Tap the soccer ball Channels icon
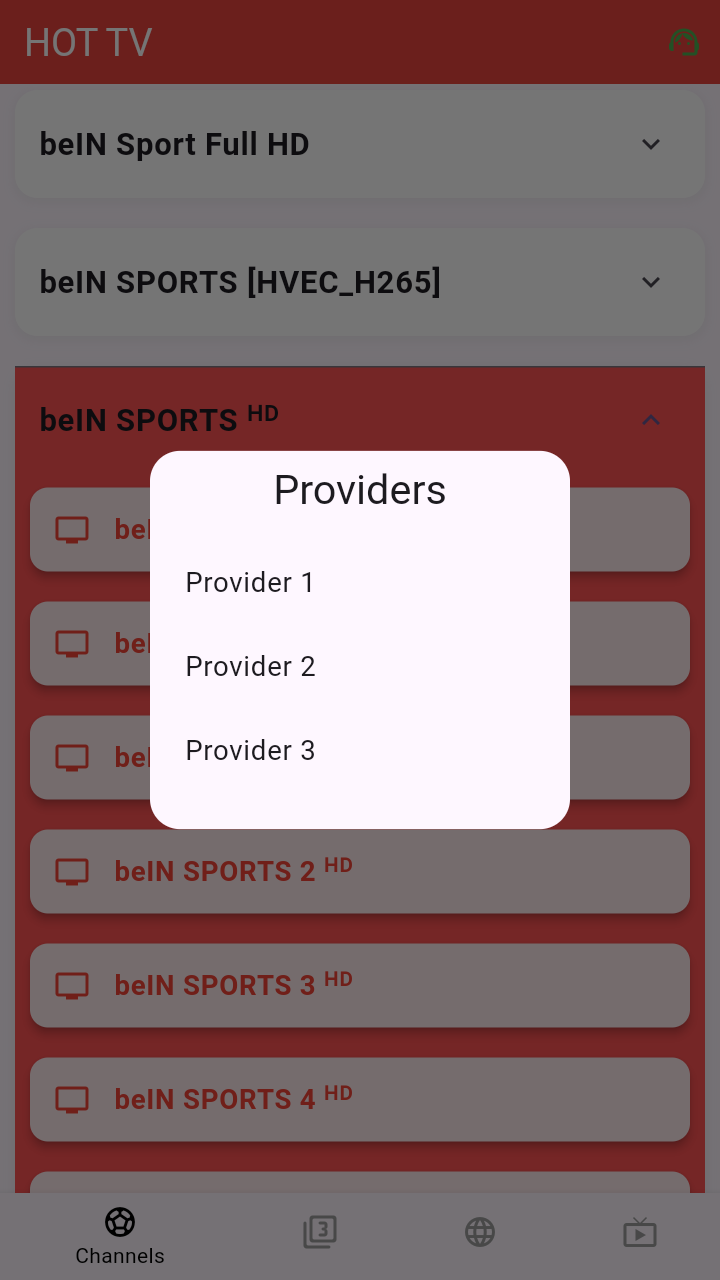This screenshot has width=720, height=1280. [120, 1222]
